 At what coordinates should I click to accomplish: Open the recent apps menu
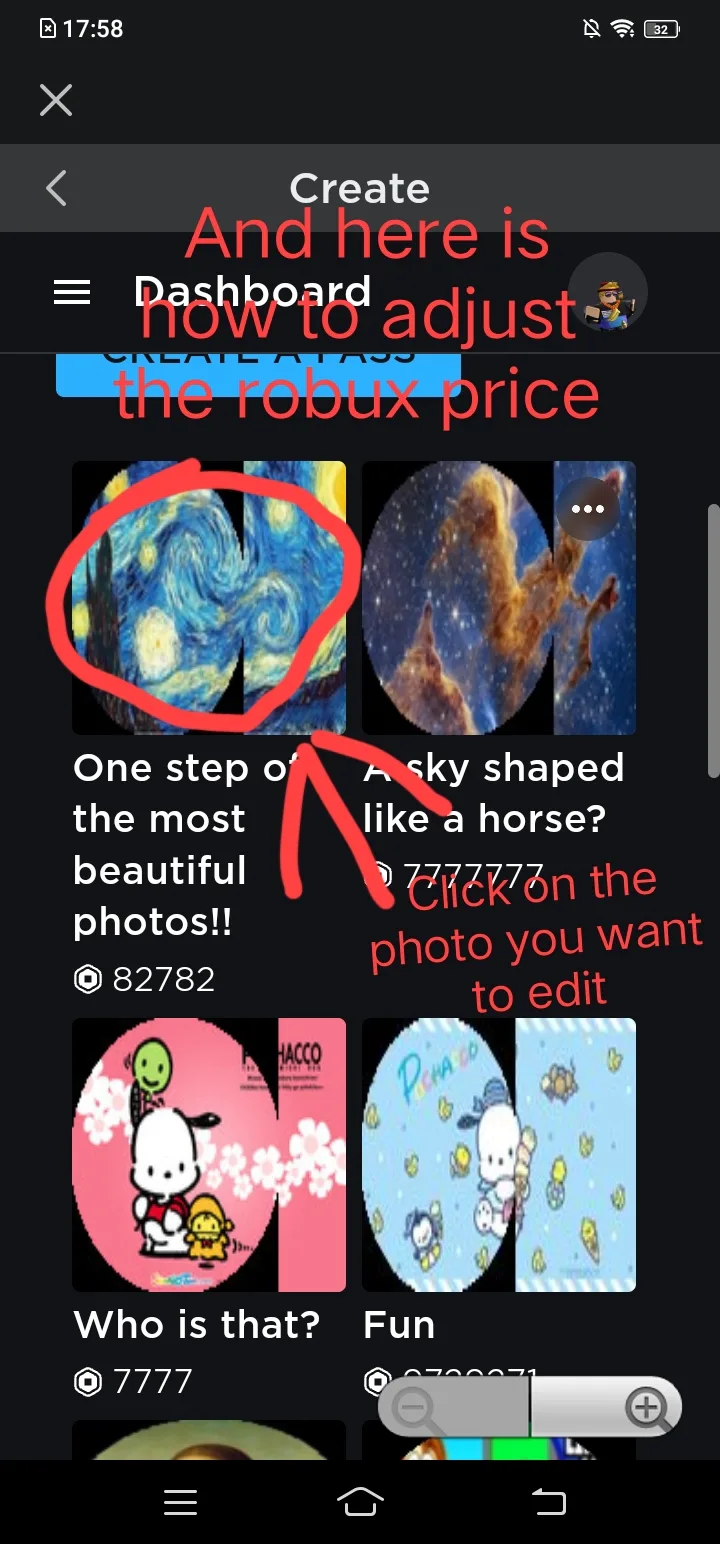click(181, 1502)
